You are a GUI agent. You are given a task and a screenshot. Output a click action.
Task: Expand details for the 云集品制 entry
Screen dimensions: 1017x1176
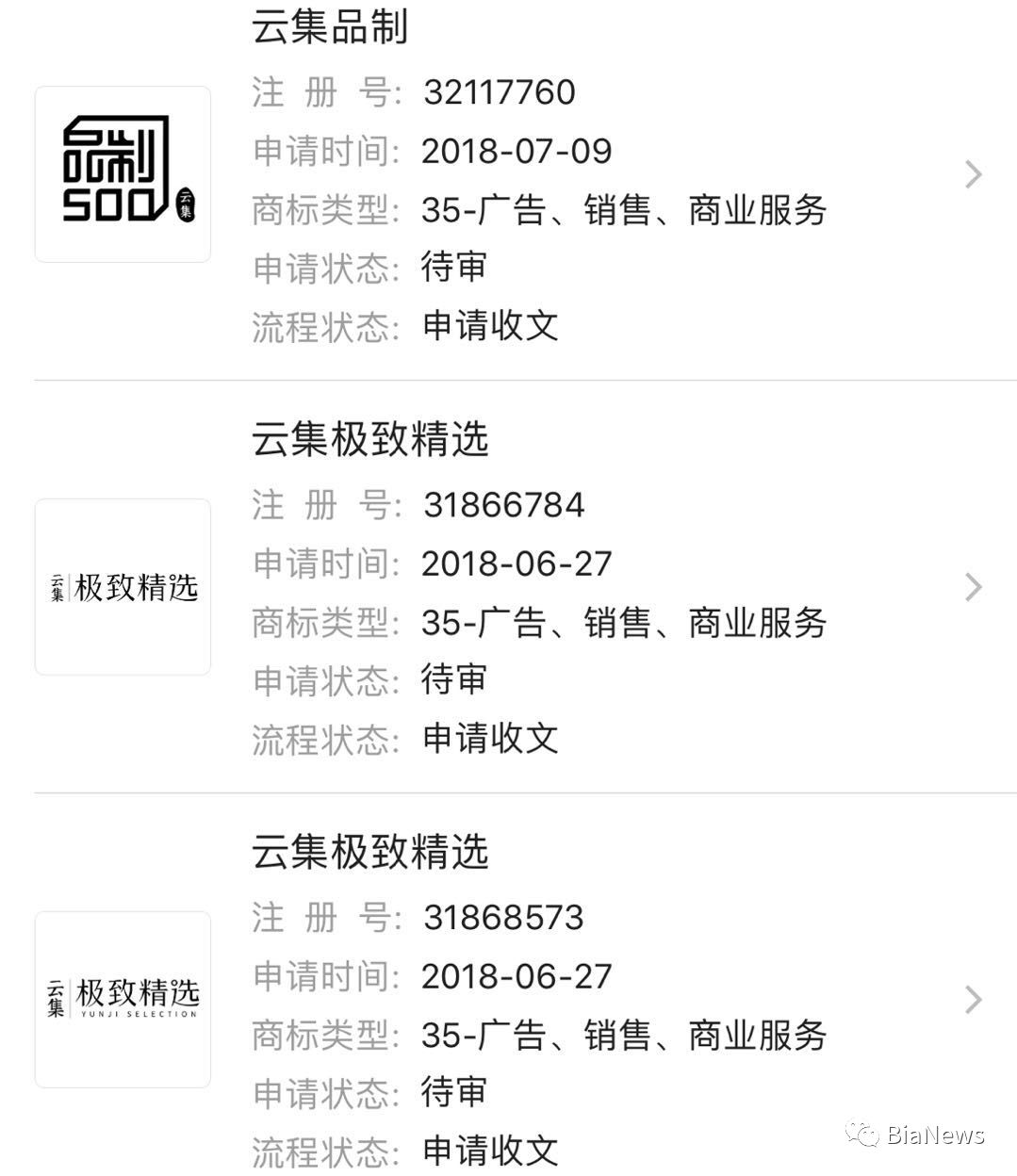pos(972,173)
